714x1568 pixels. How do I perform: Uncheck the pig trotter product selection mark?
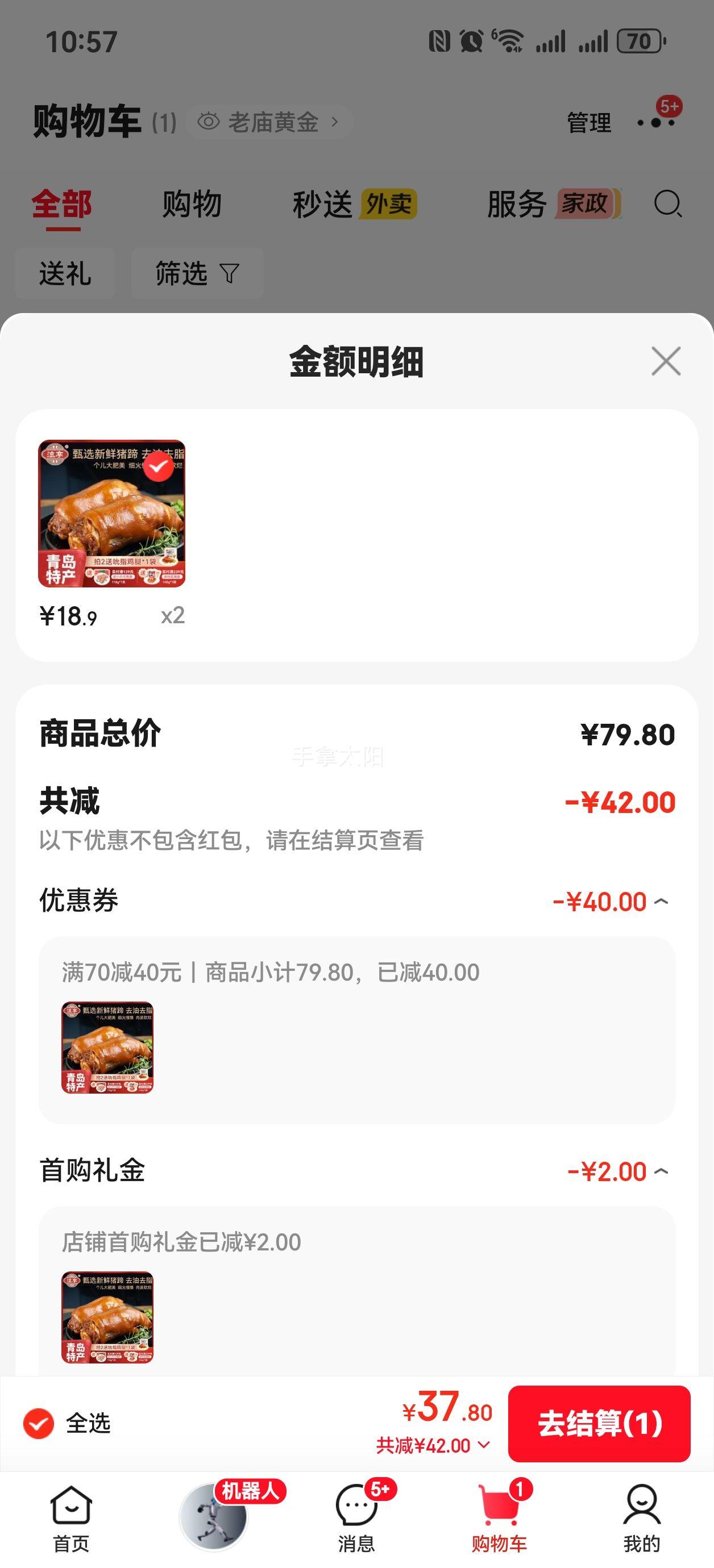point(160,466)
